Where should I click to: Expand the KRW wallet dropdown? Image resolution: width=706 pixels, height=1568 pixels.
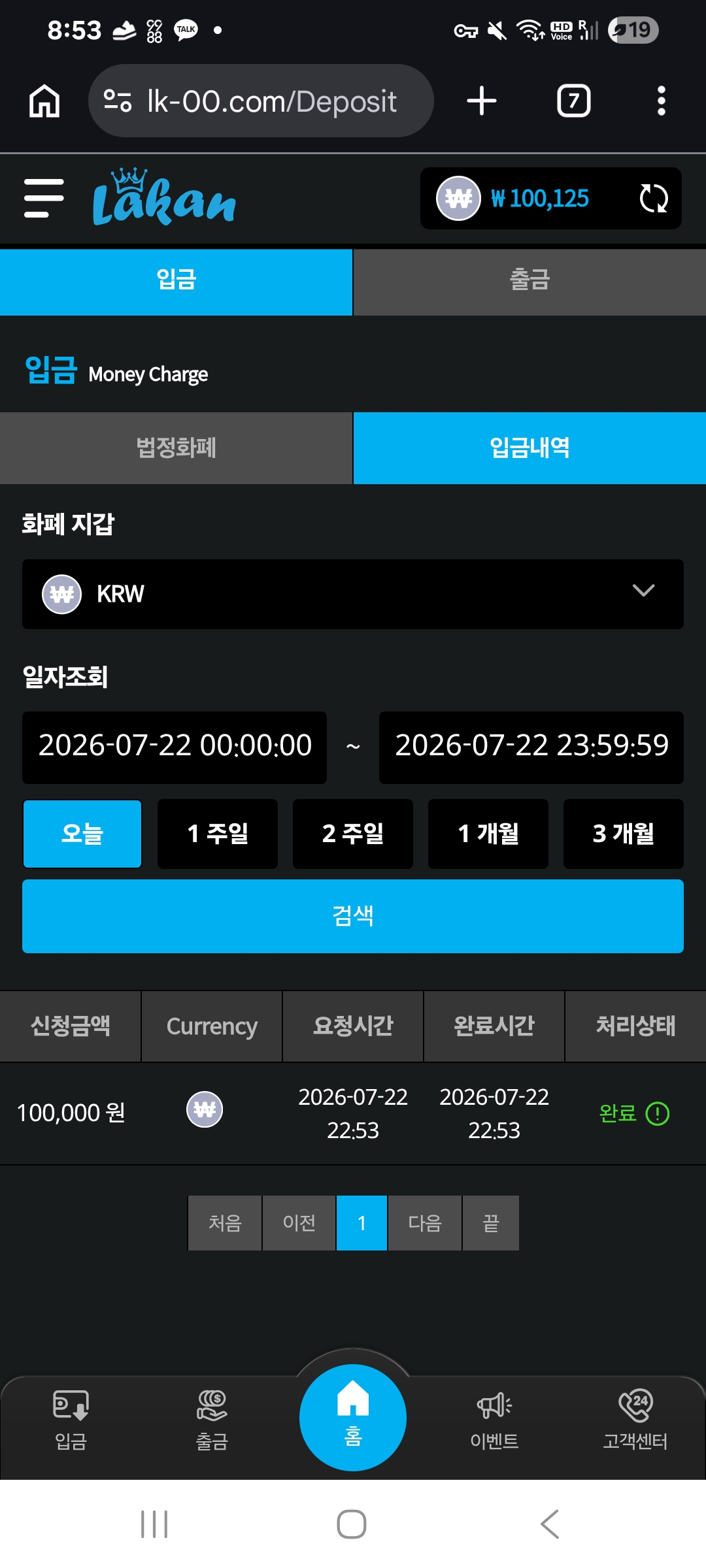tap(353, 594)
